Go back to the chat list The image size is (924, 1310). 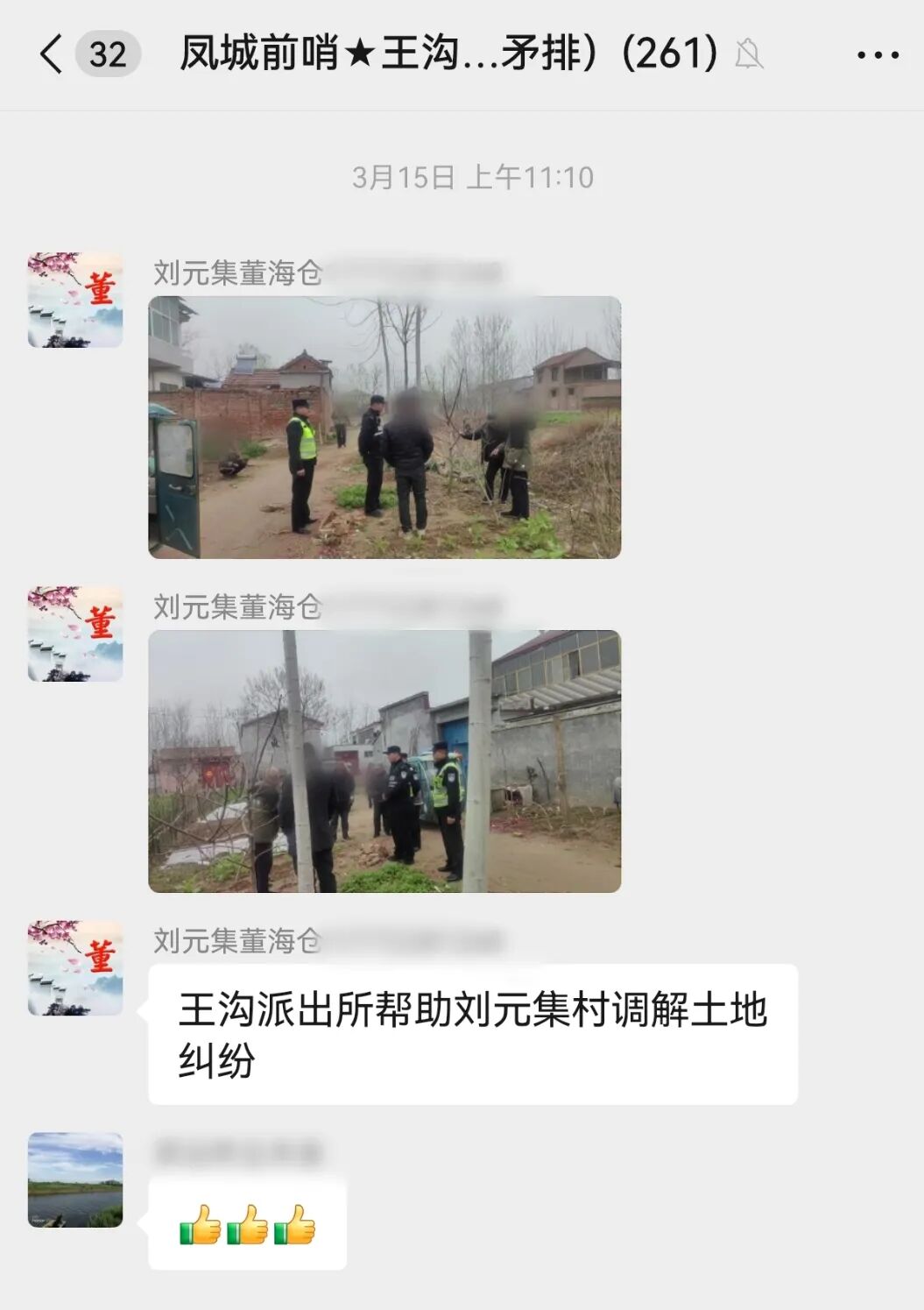53,54
